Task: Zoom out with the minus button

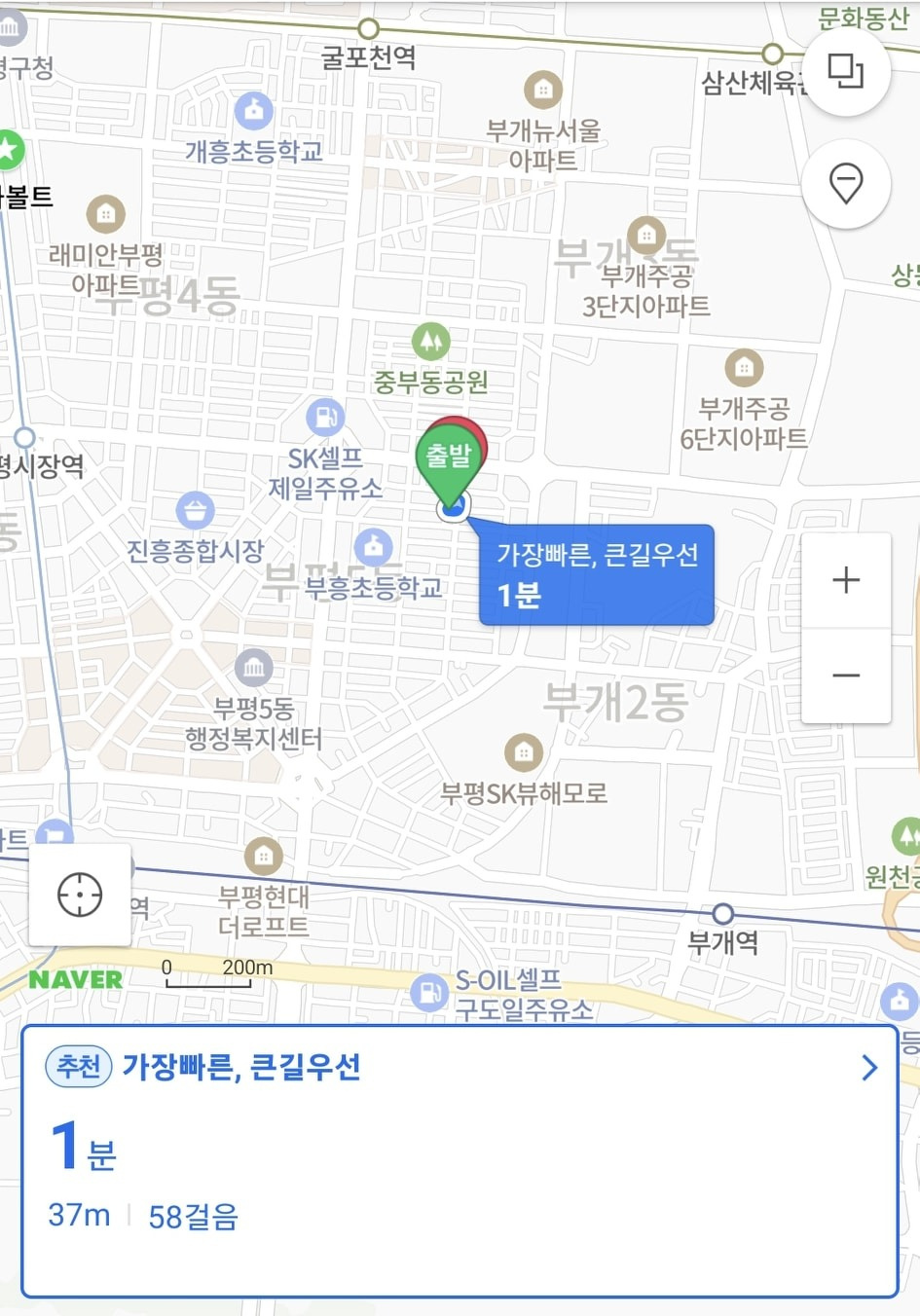Action: (846, 676)
